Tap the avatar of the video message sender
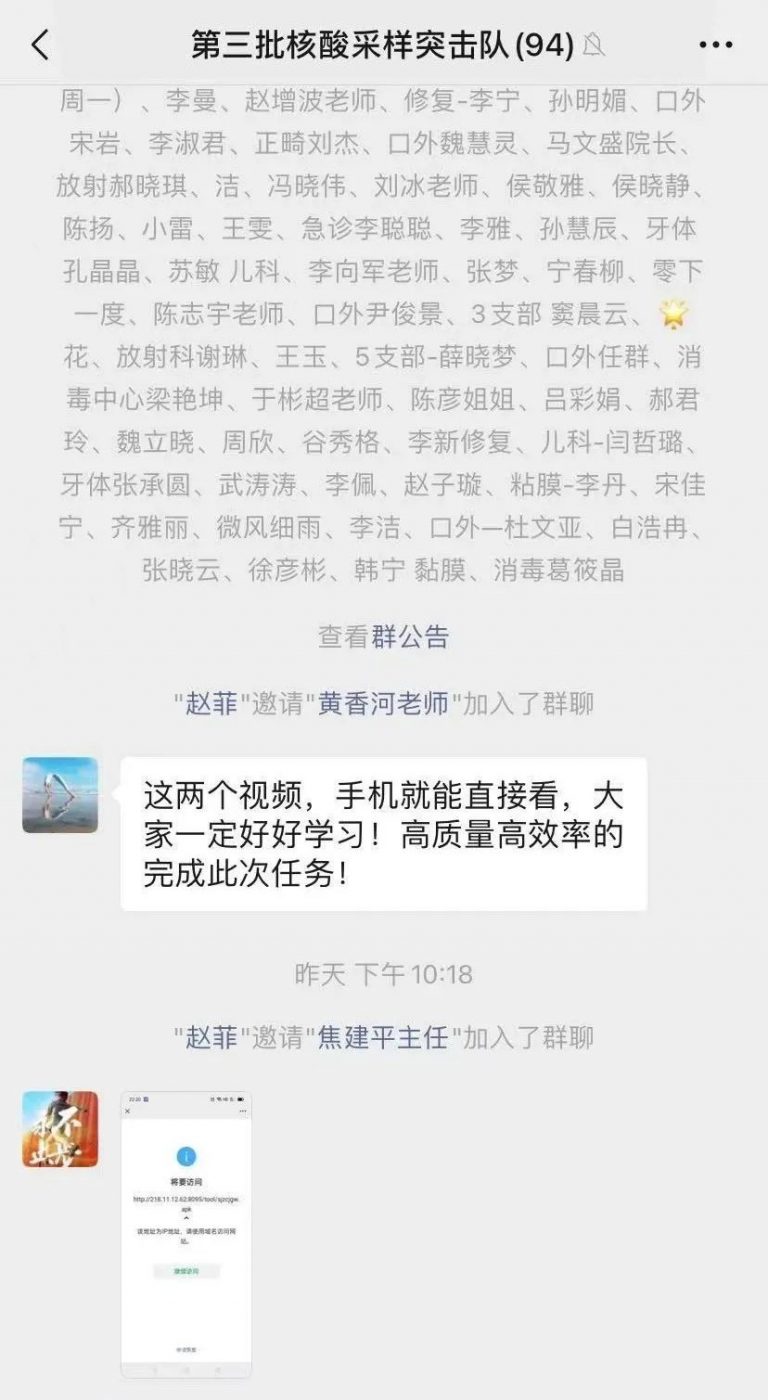 tap(60, 795)
